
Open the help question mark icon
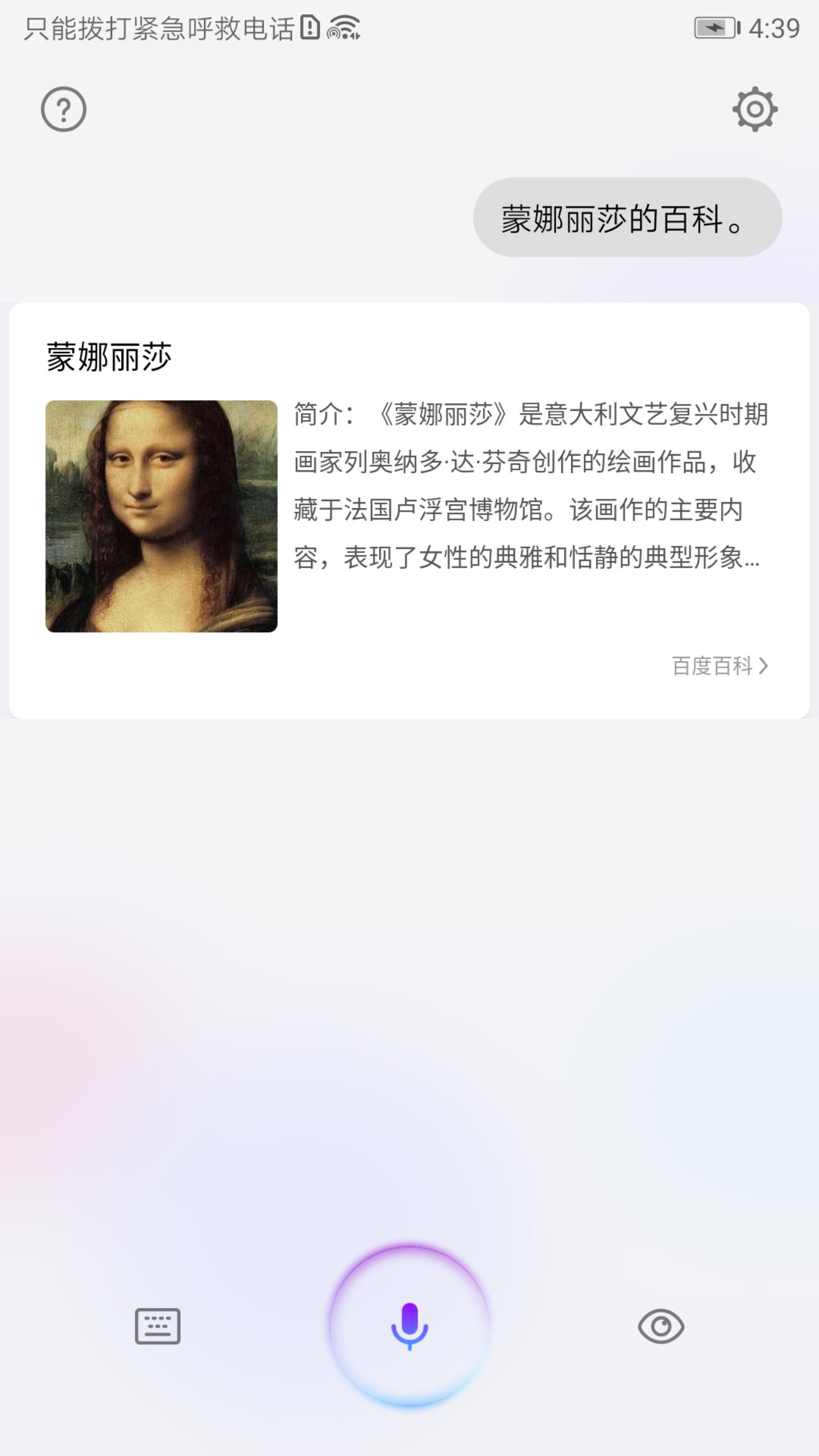(64, 109)
